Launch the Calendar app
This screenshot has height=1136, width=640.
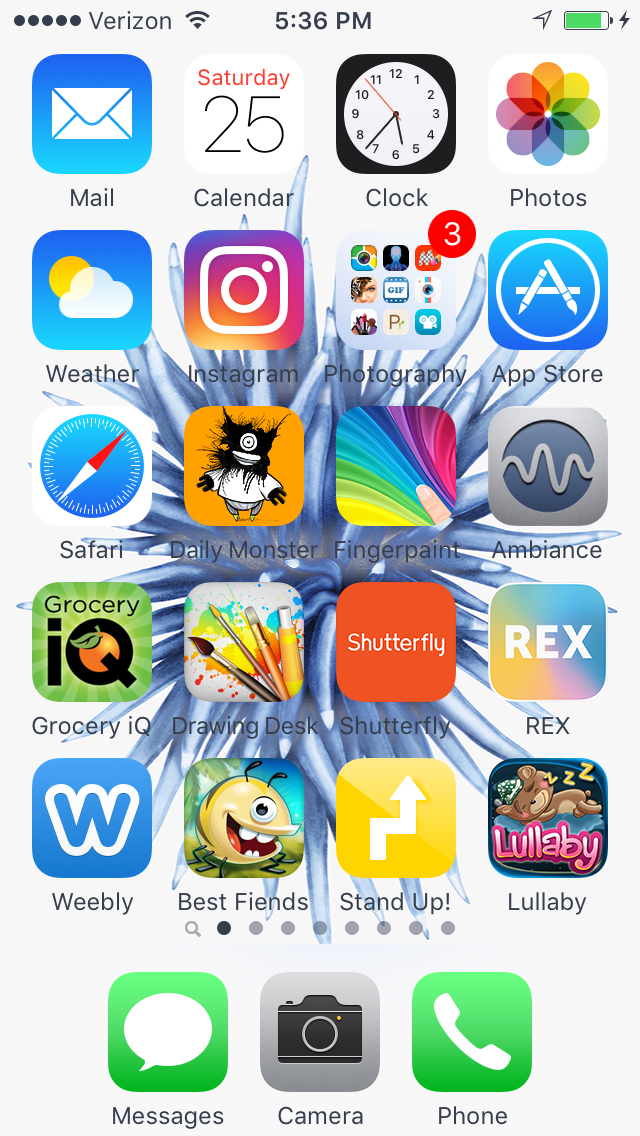(244, 114)
